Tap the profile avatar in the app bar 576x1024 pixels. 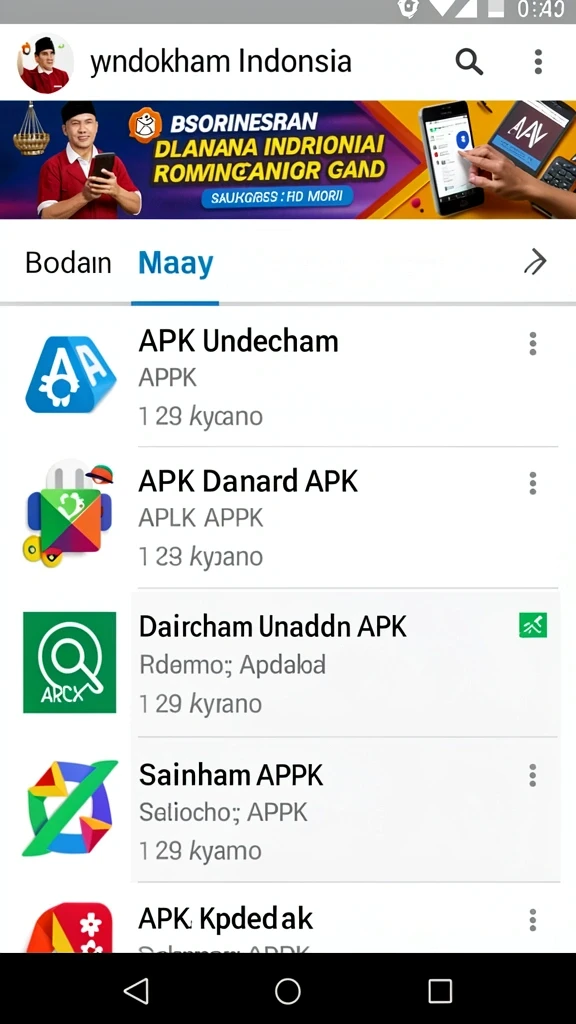[x=45, y=63]
